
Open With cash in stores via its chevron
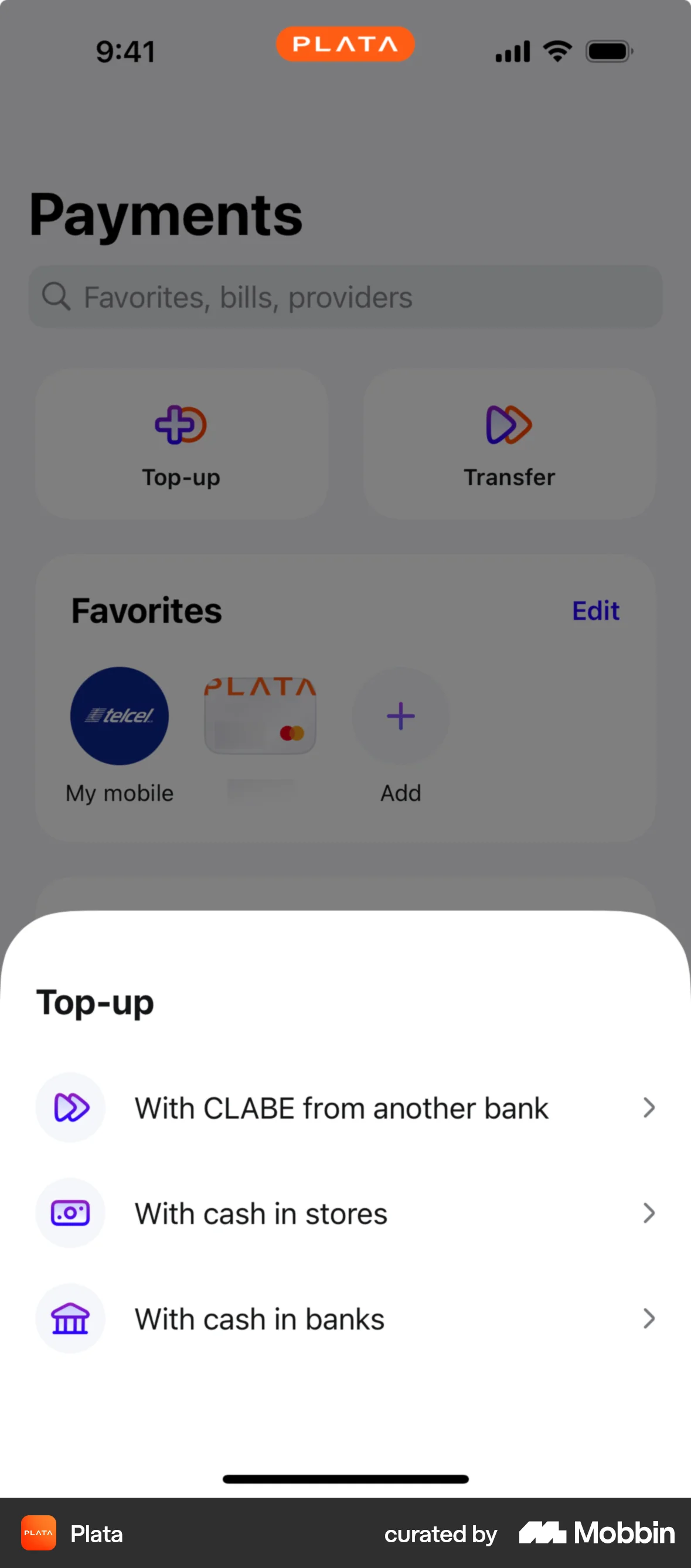point(649,1213)
